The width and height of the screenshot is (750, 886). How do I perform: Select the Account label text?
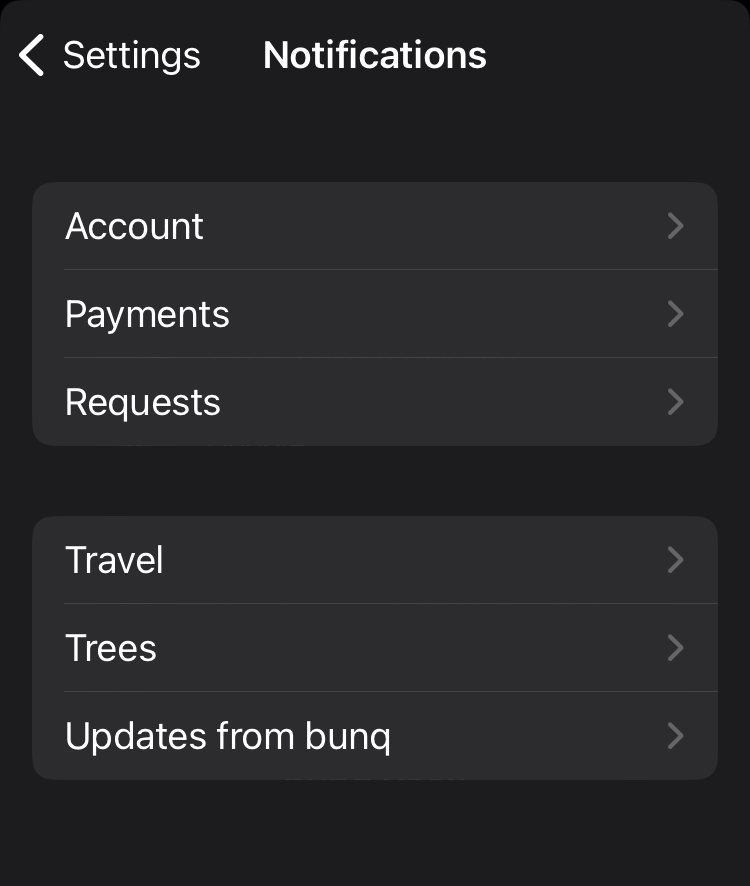(x=134, y=226)
